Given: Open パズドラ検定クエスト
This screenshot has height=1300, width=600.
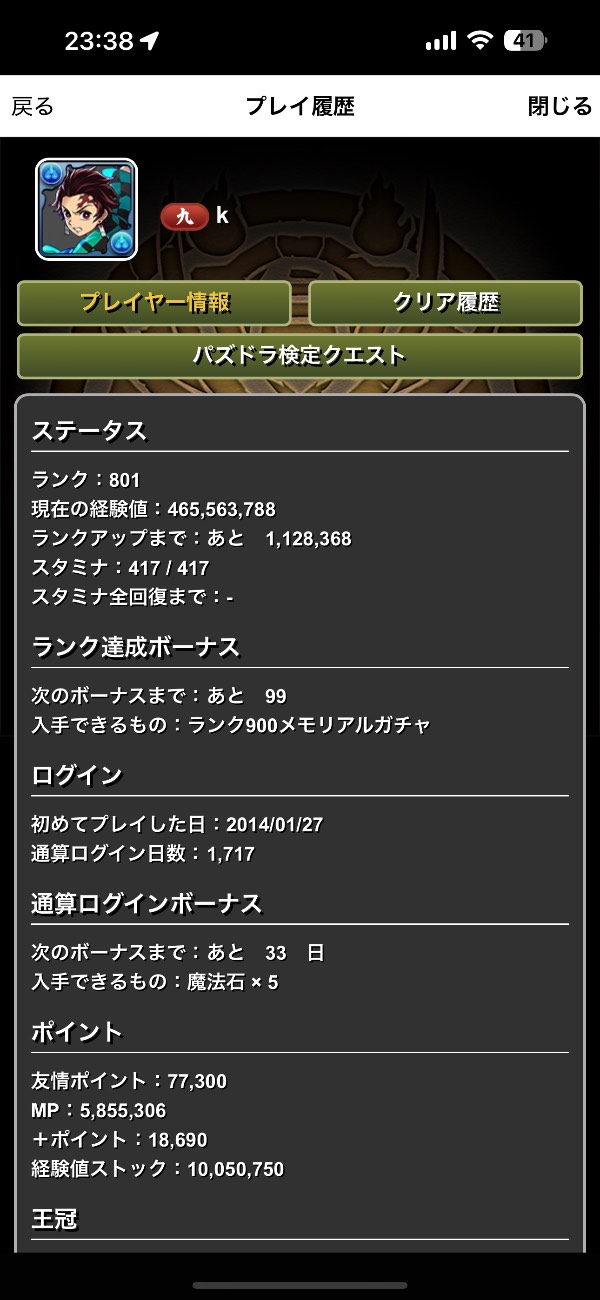Looking at the screenshot, I should (x=299, y=356).
